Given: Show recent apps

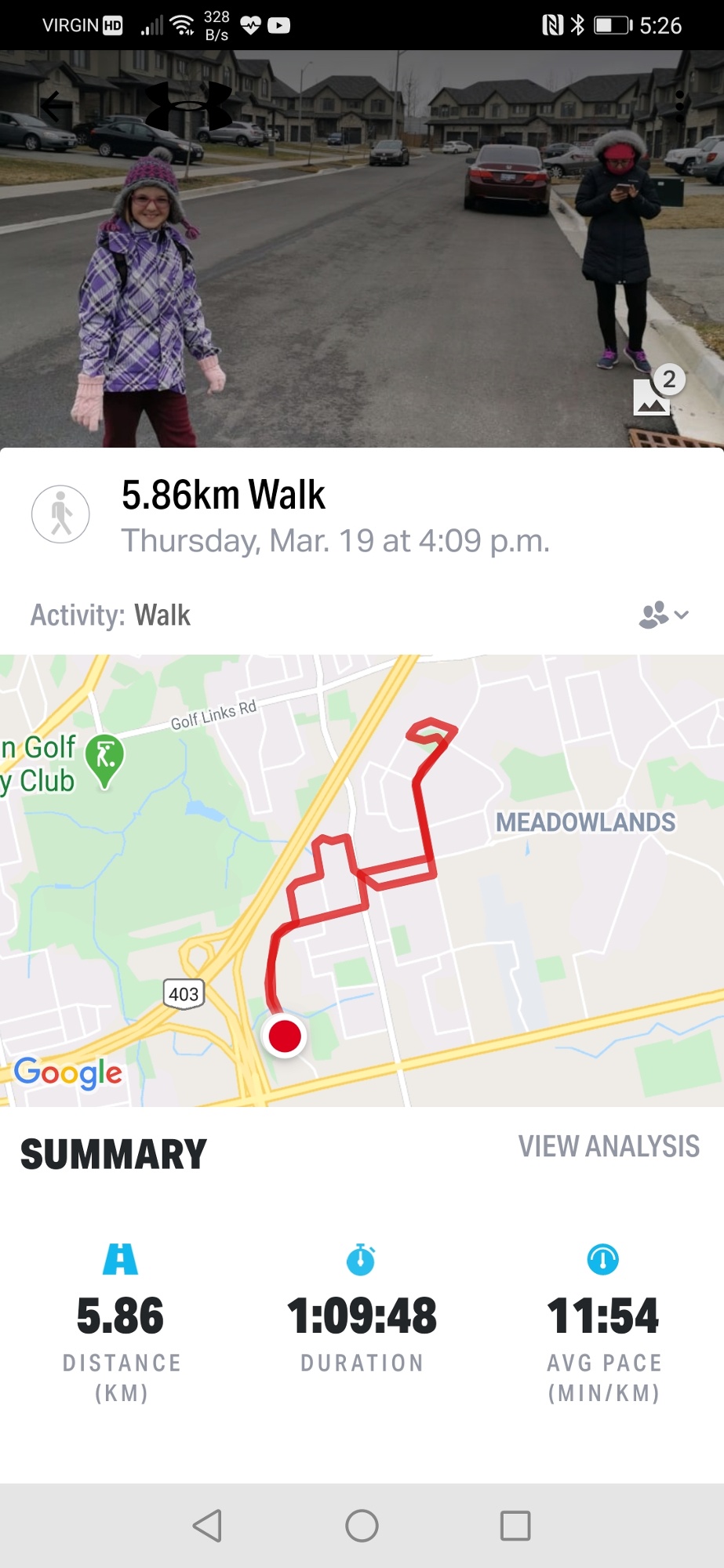Looking at the screenshot, I should point(515,1526).
